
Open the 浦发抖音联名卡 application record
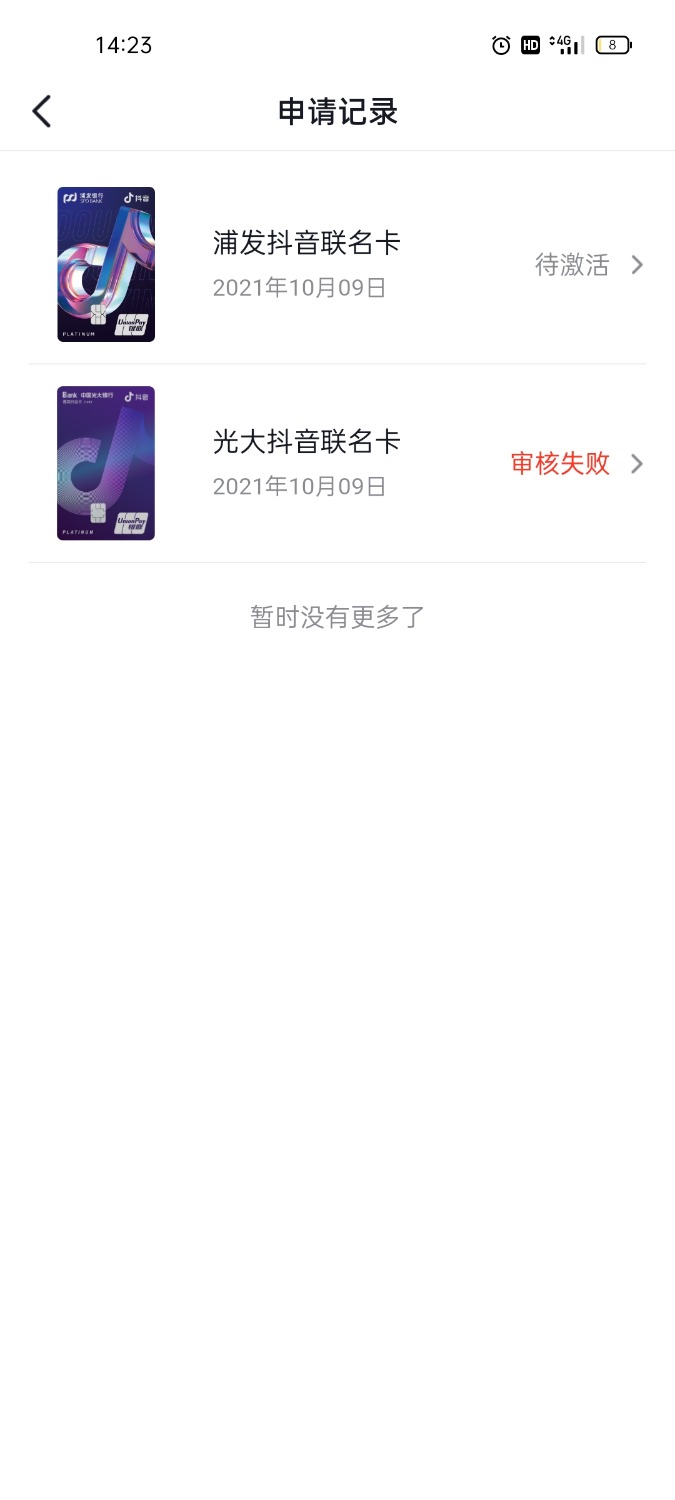[337, 265]
